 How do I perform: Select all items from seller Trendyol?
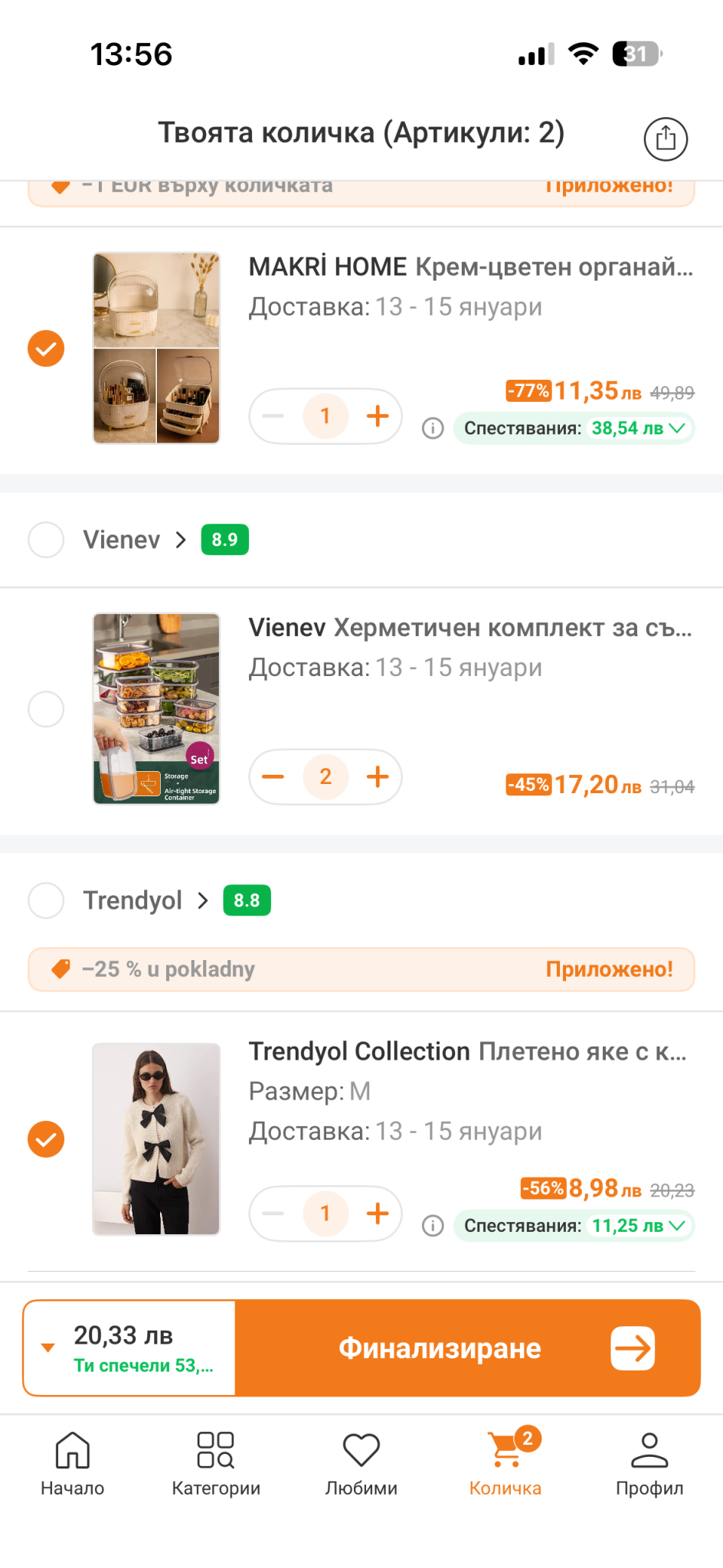(x=46, y=900)
